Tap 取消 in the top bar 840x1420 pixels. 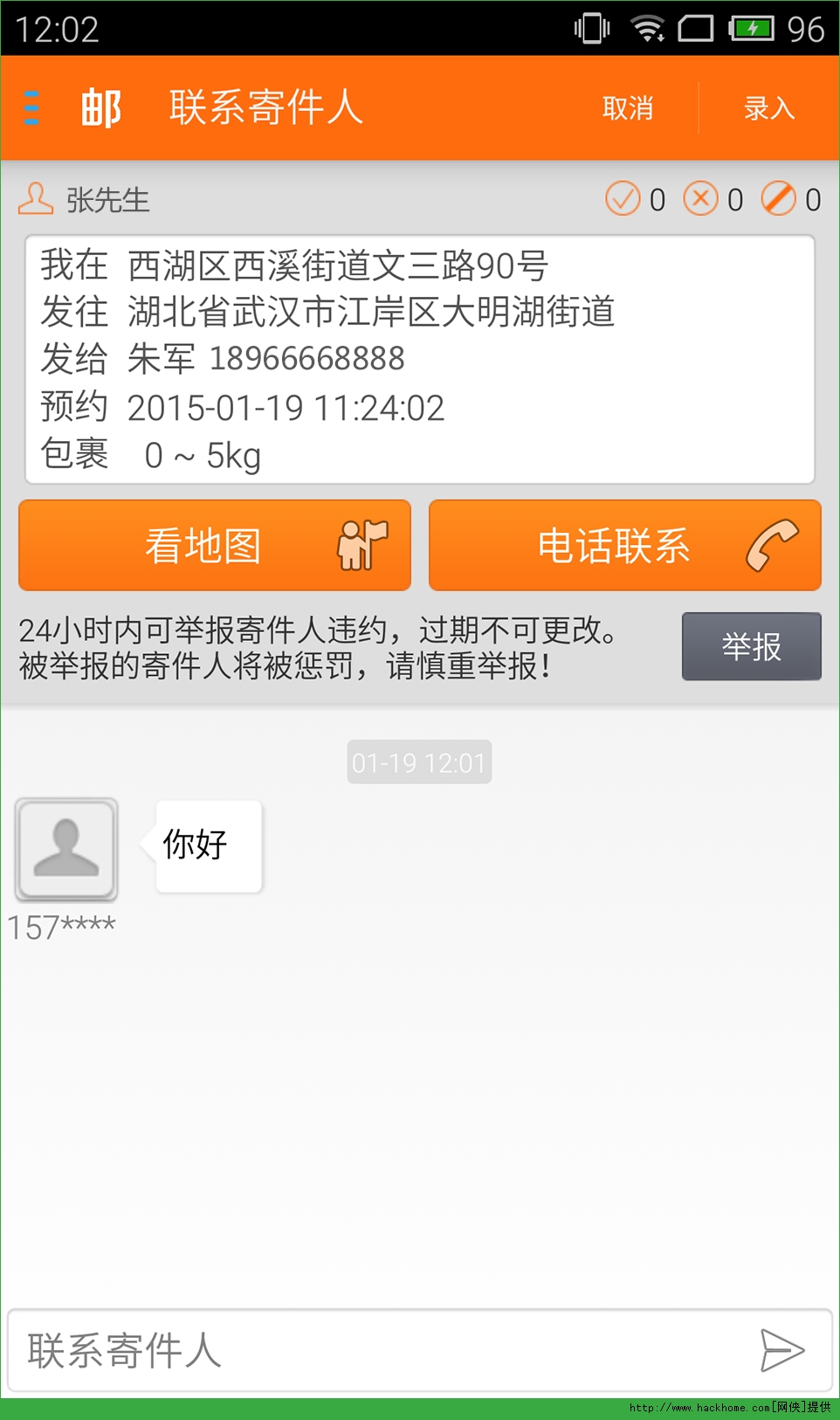[x=627, y=108]
